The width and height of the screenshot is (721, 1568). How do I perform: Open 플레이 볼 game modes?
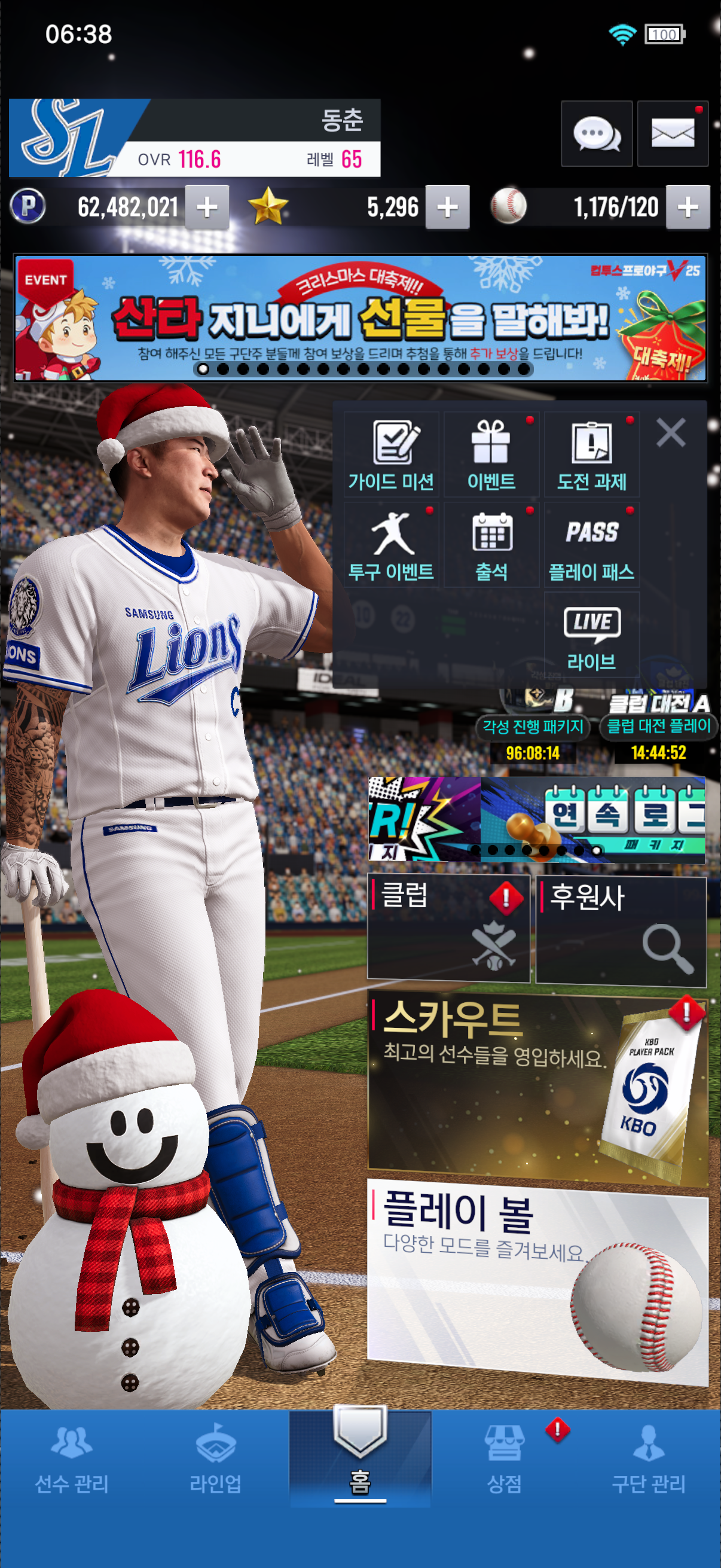[x=537, y=1279]
